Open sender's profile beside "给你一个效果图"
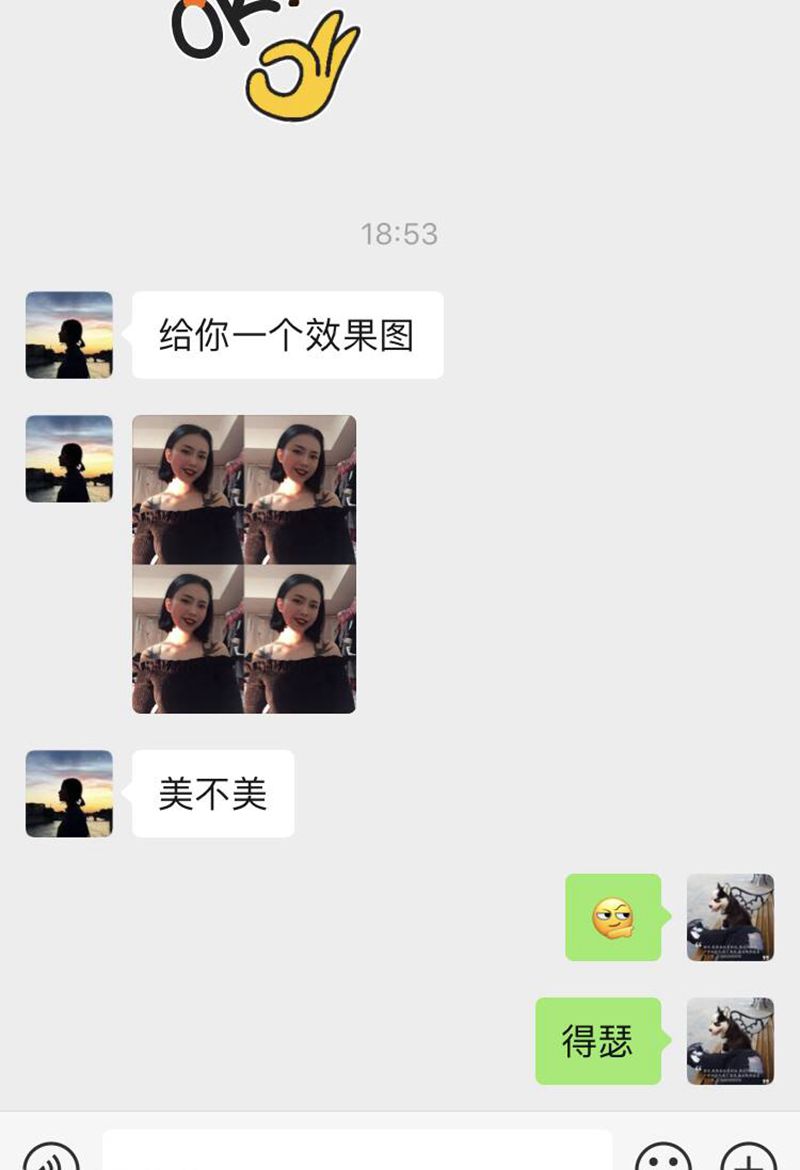 coord(69,335)
